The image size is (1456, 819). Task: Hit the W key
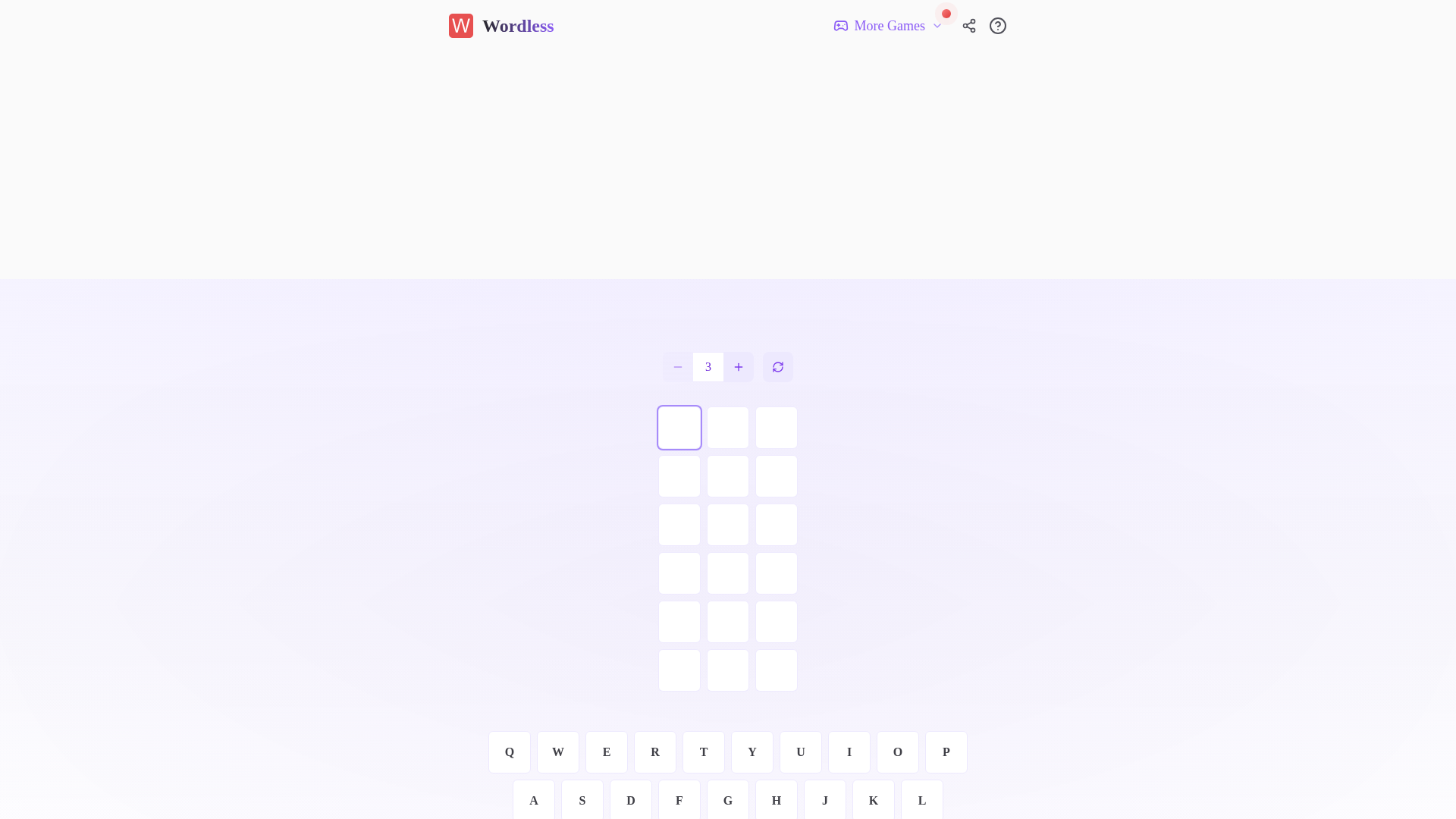click(x=558, y=752)
